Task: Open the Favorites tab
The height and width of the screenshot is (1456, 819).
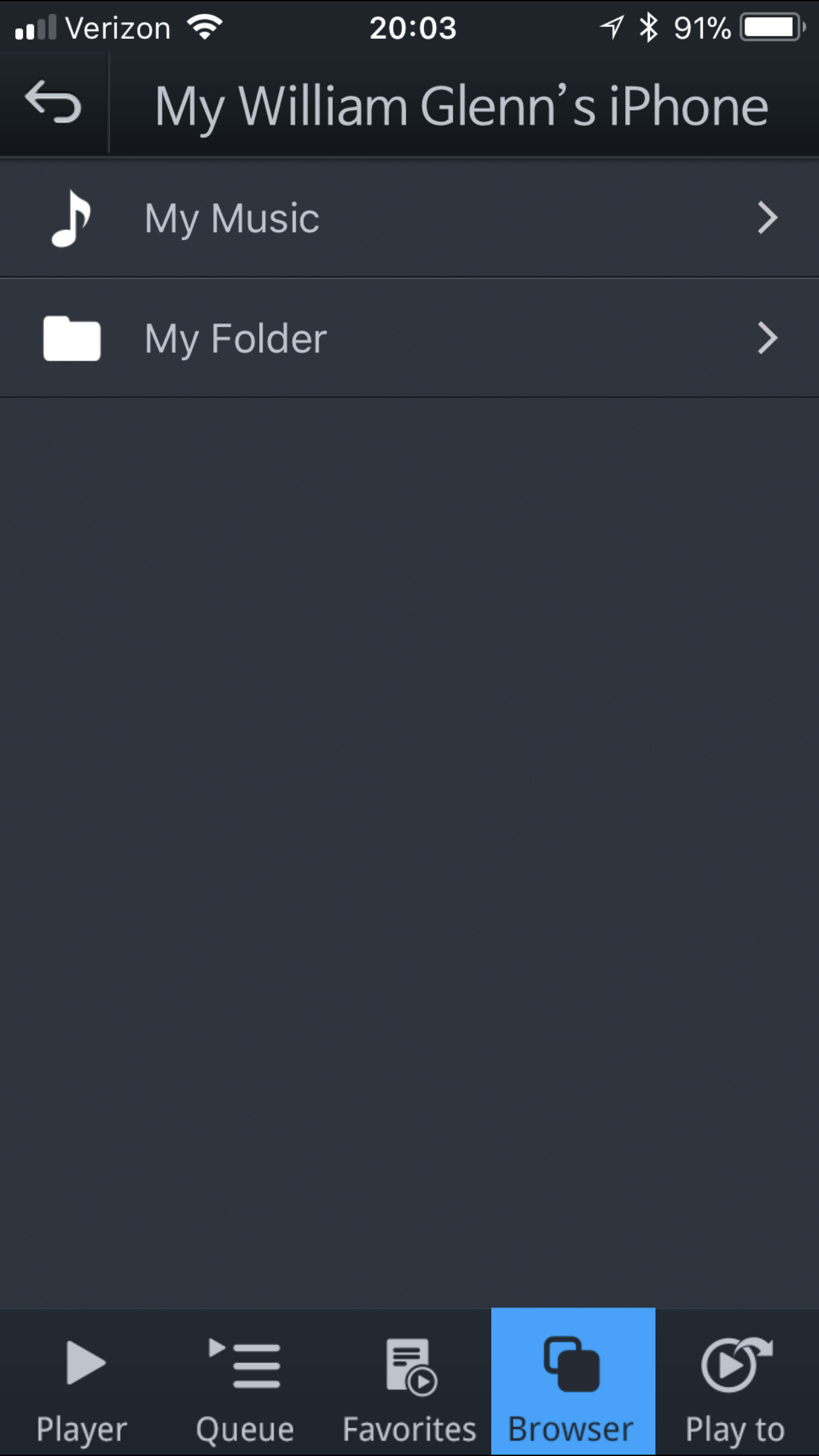Action: [x=409, y=1382]
